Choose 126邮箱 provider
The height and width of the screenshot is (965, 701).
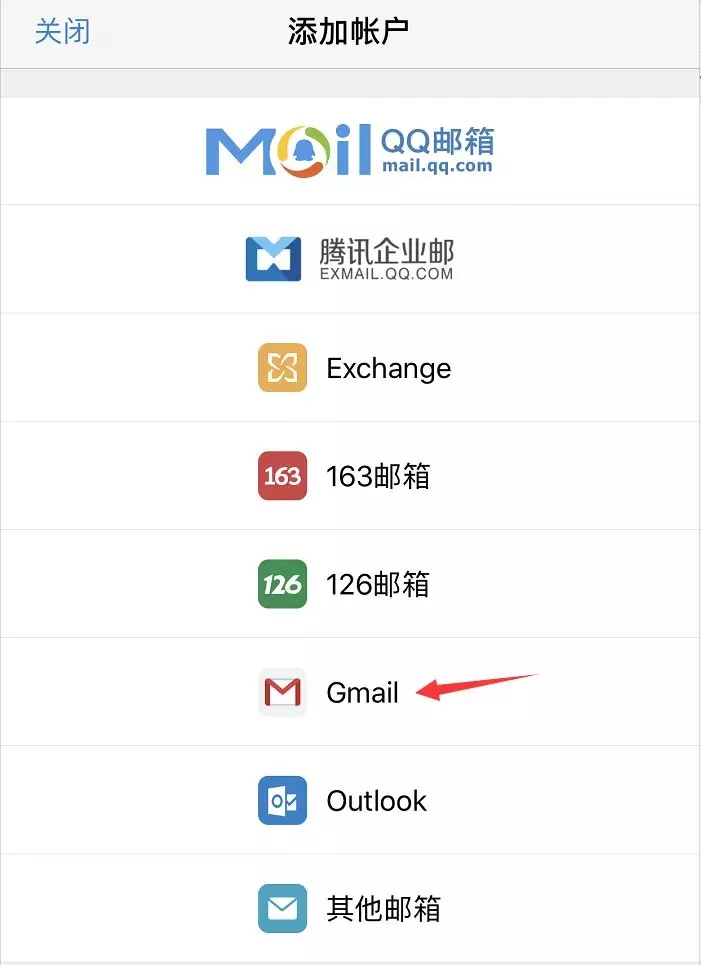coord(344,584)
